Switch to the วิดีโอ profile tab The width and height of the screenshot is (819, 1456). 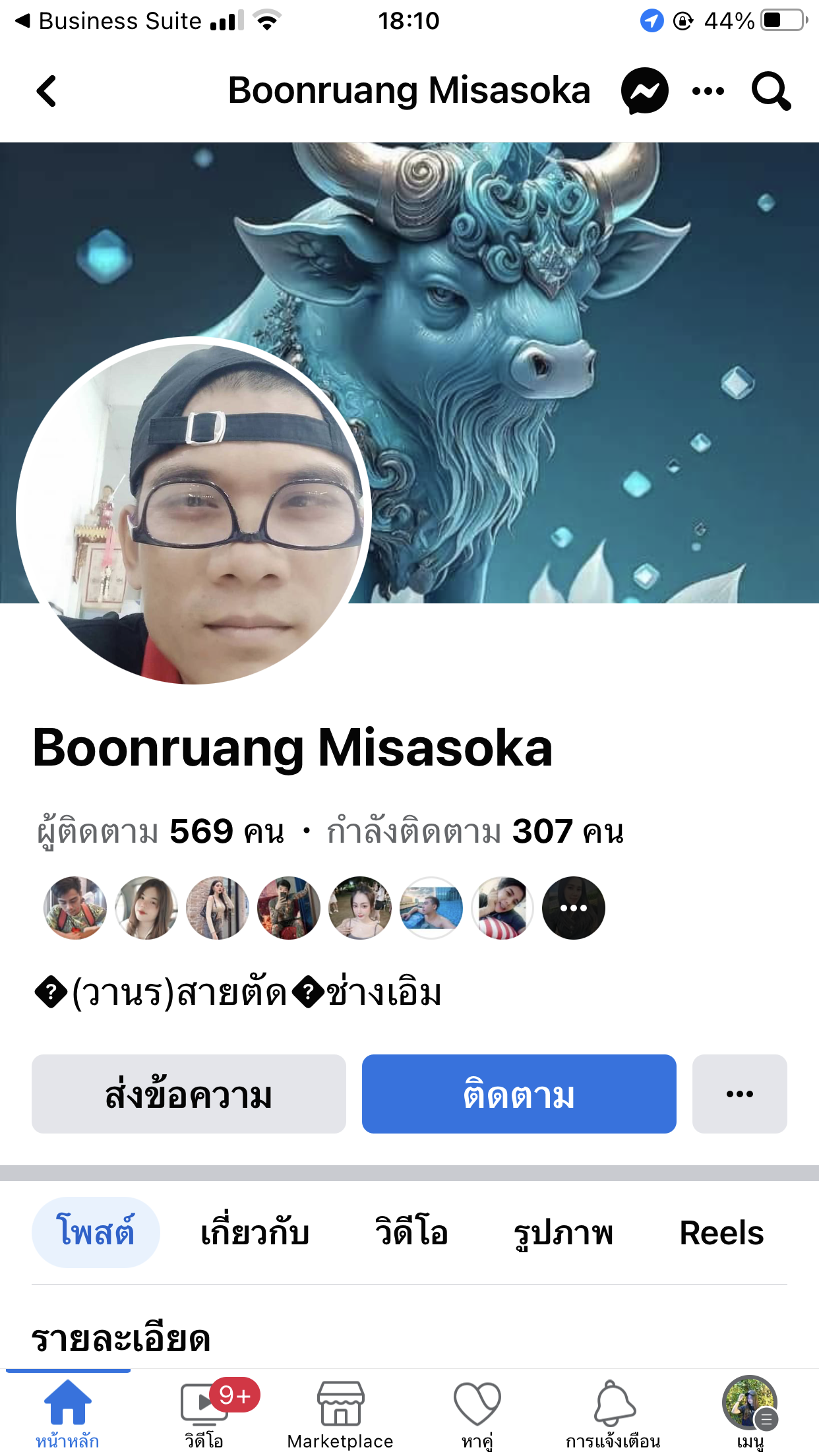point(411,1232)
